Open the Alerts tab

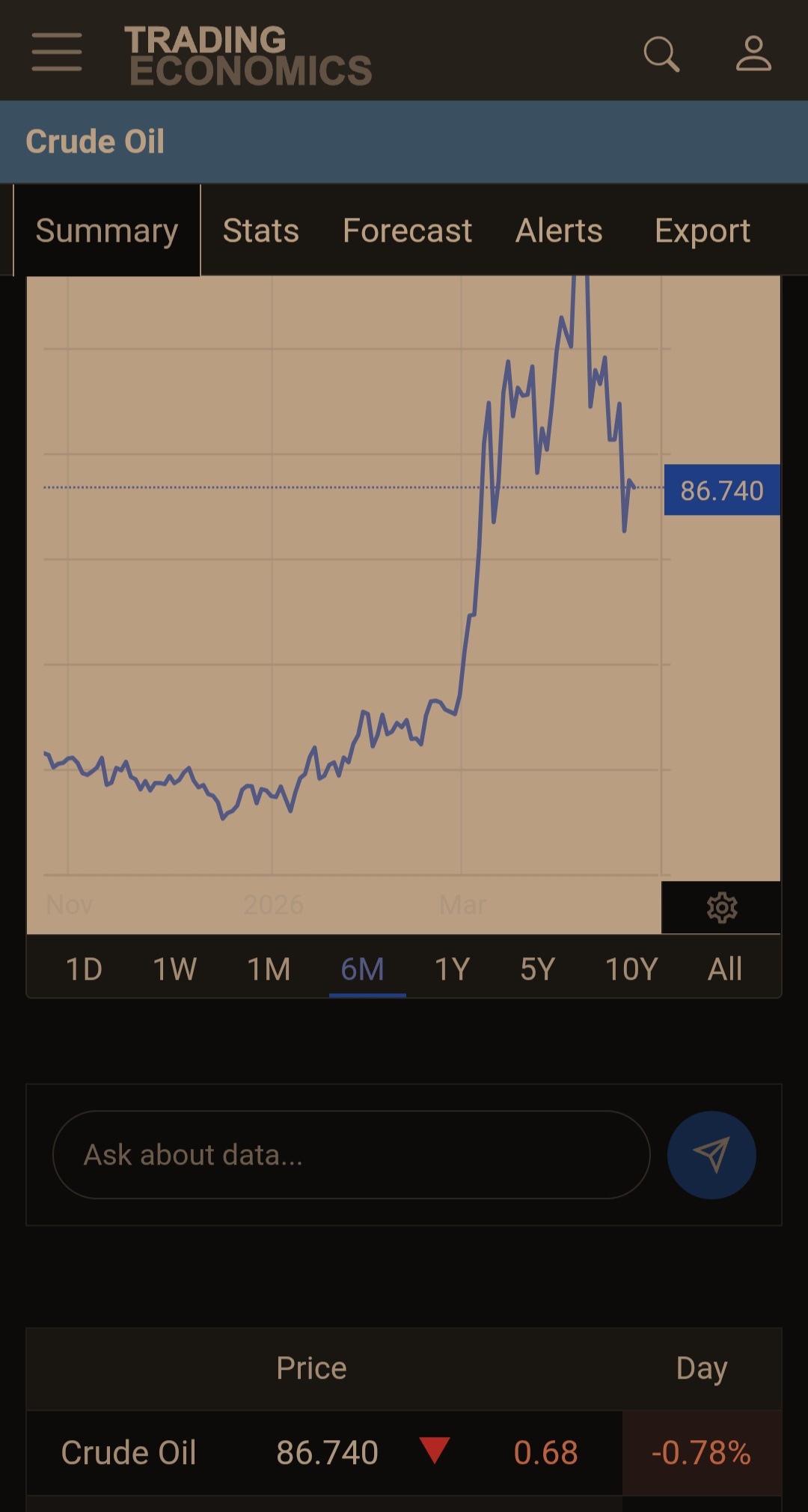pos(559,231)
